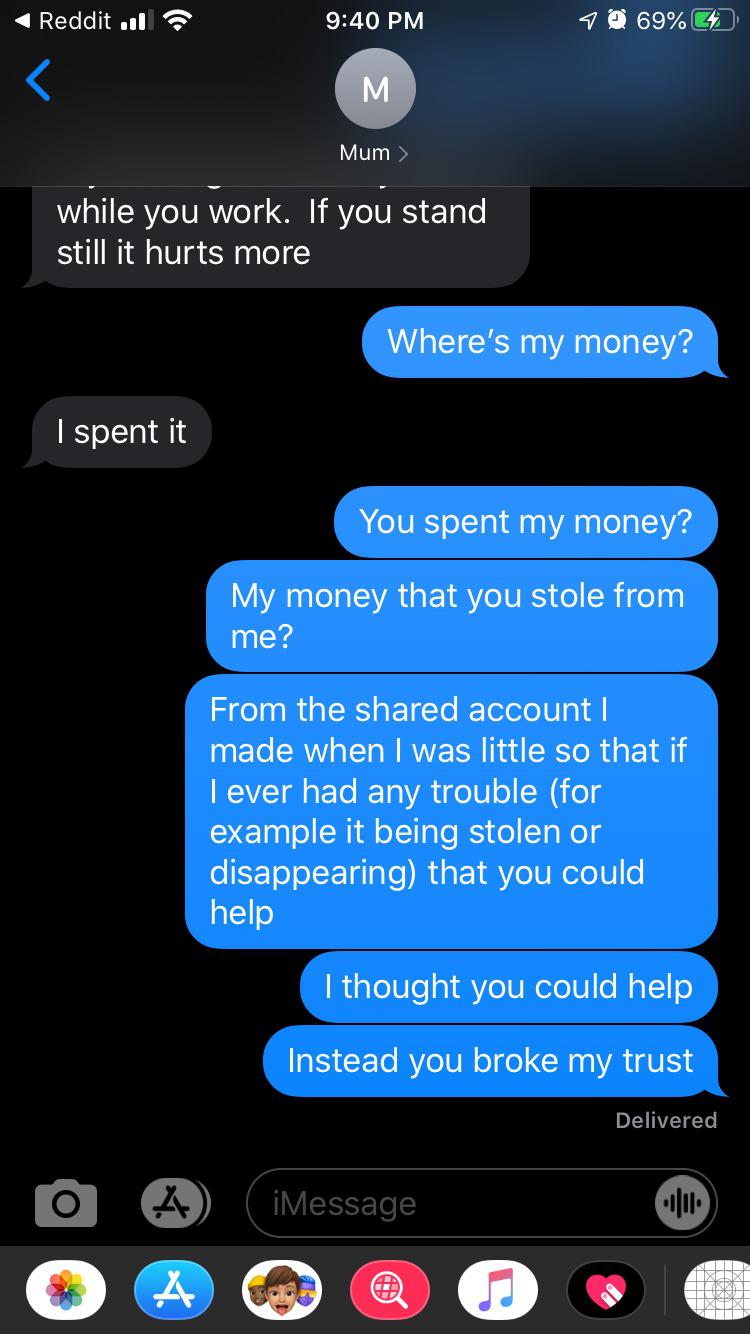Tap the 'Instead you broke my trust' bubble
Viewport: 750px width, 1334px height.
490,1060
